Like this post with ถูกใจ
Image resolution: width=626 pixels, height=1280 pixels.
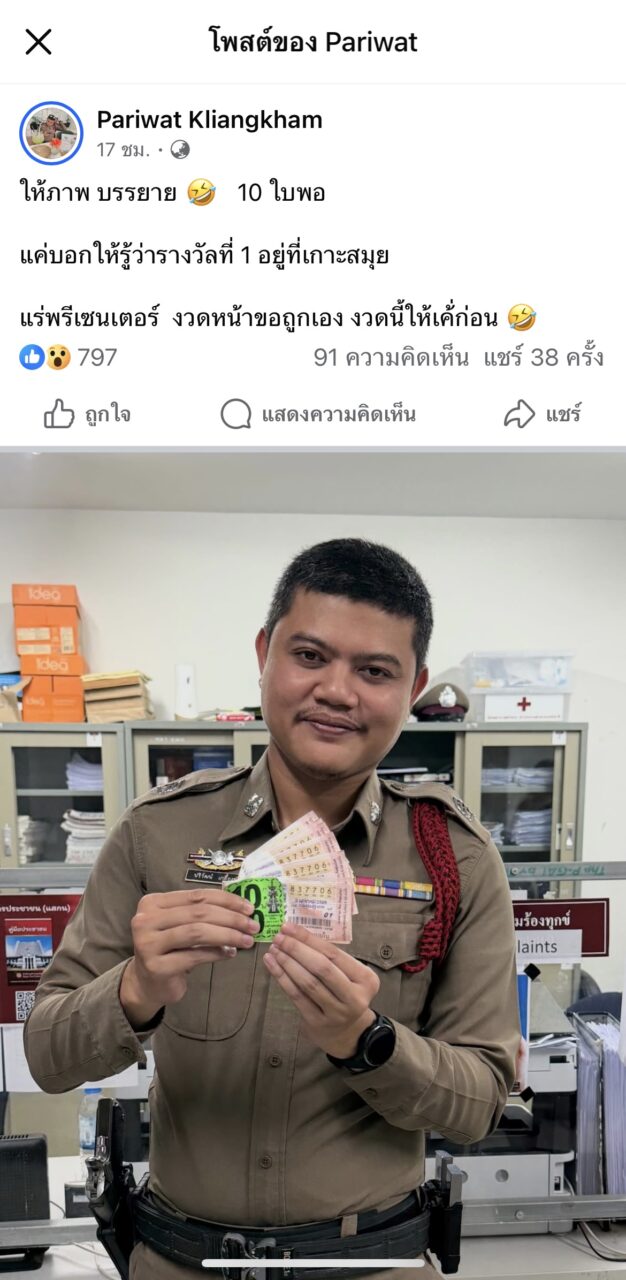(87, 414)
